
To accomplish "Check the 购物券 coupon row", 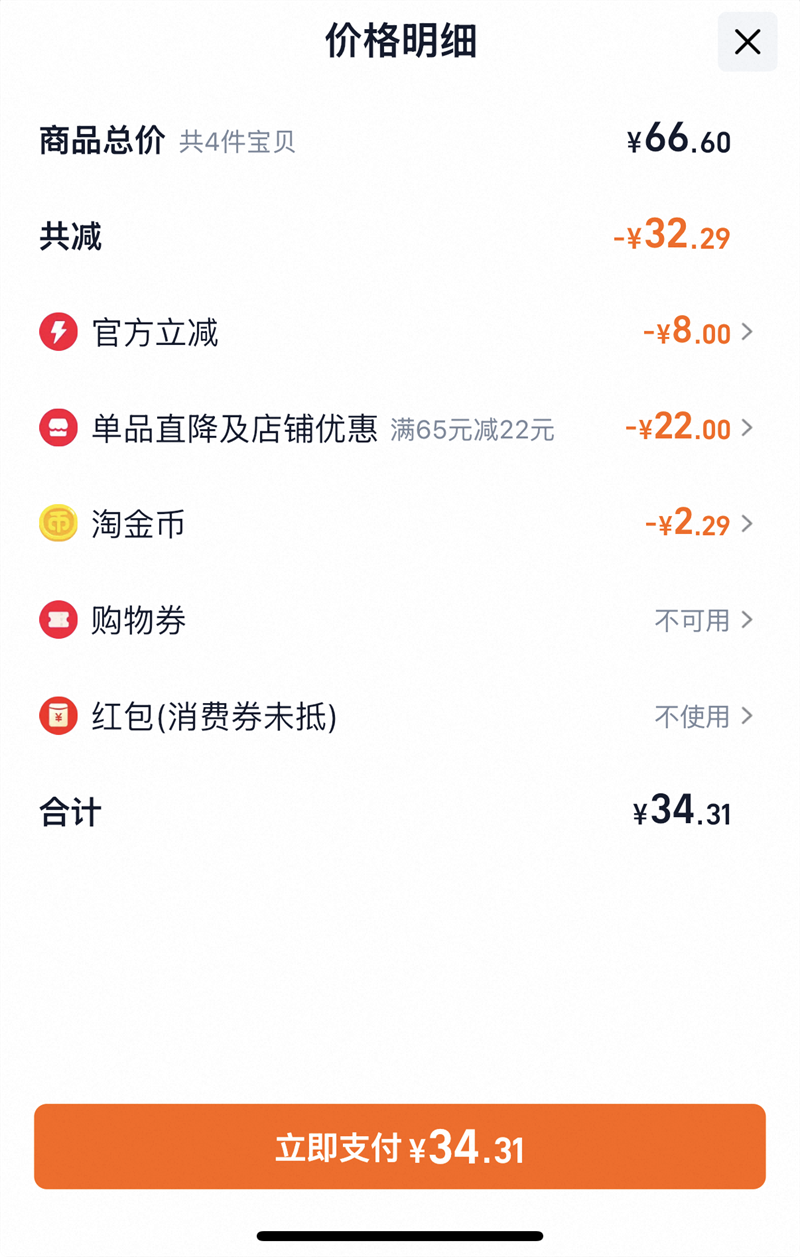I will [x=703, y=620].
